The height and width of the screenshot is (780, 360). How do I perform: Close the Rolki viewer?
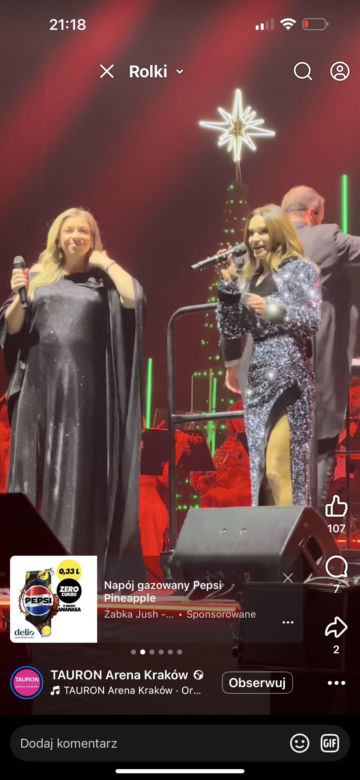tap(107, 72)
